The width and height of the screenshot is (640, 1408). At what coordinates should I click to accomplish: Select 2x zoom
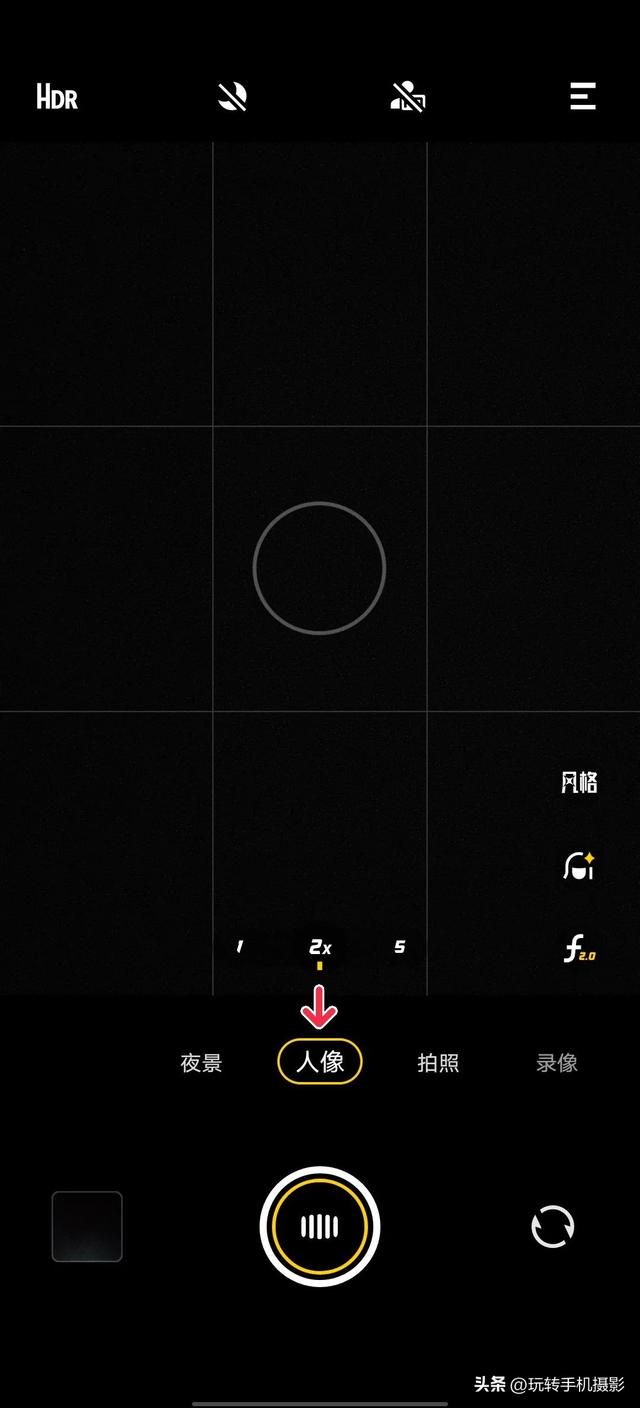click(x=320, y=947)
